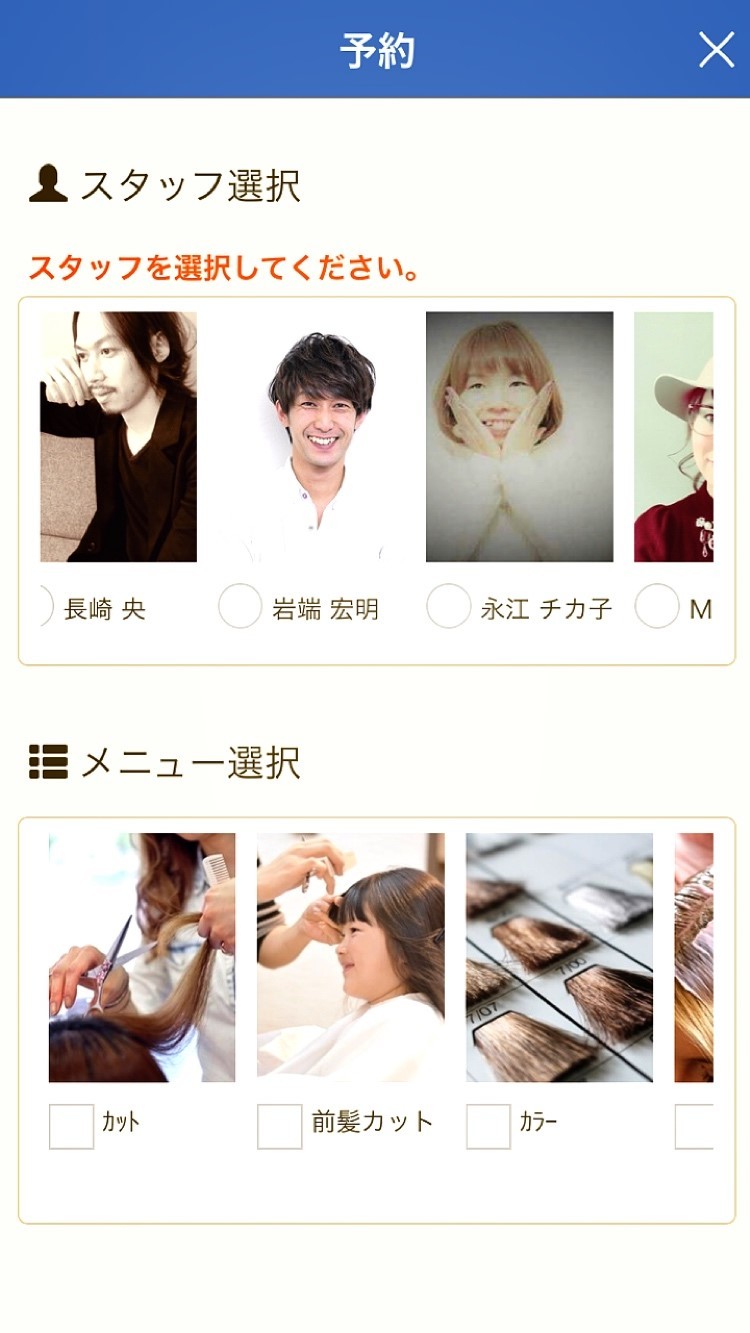Check the 前髪カット menu option

(280, 1126)
